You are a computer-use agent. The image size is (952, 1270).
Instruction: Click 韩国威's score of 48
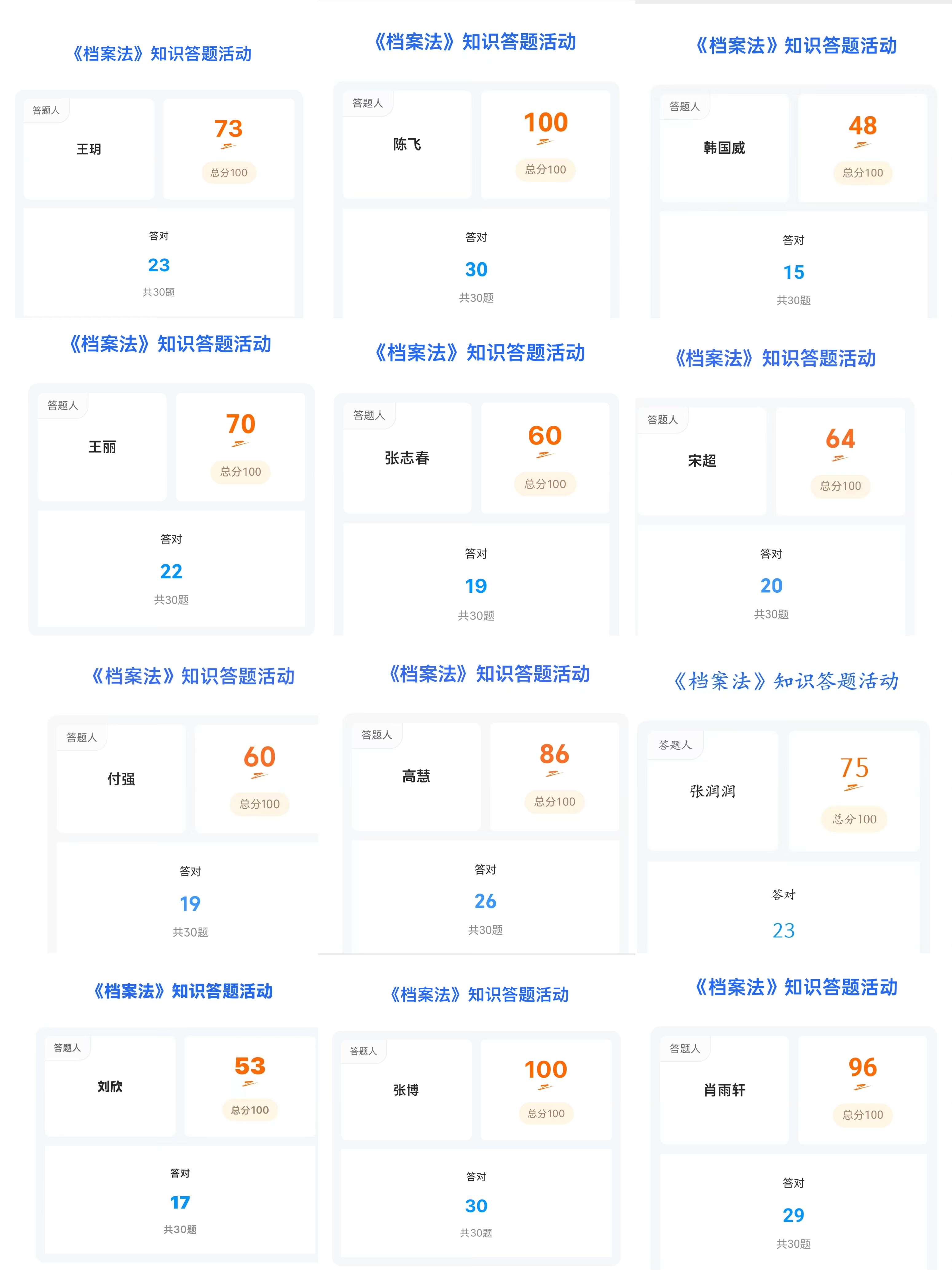(863, 128)
